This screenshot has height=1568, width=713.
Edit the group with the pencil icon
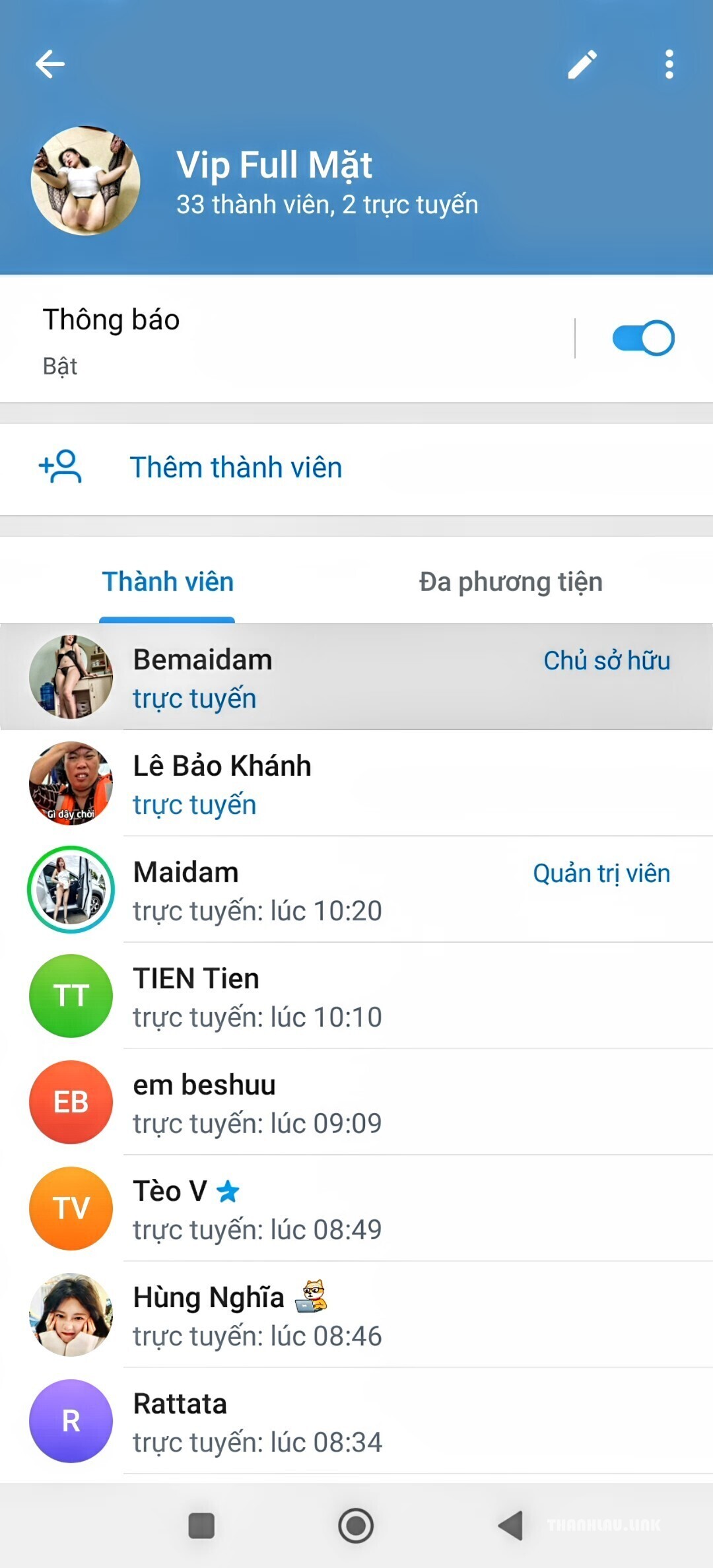(x=582, y=65)
